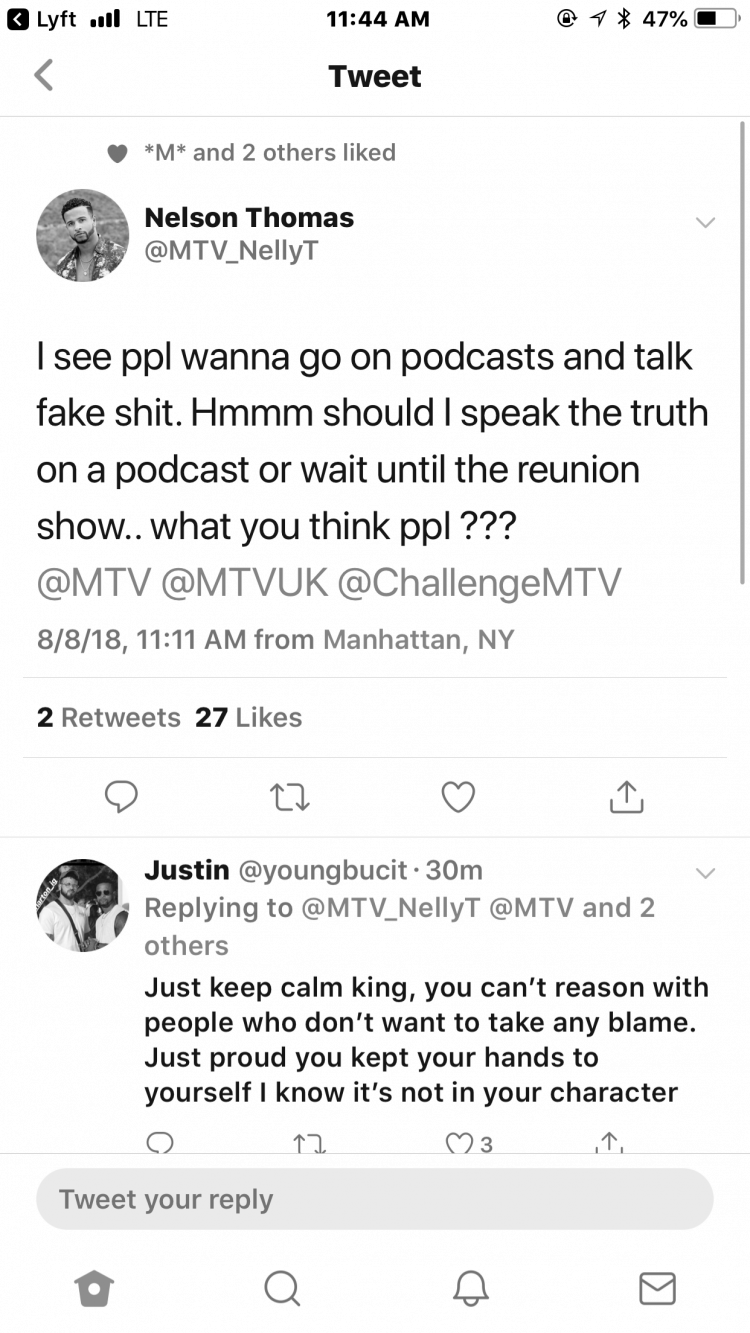Open Justin's profile picture
Image resolution: width=750 pixels, height=1333 pixels.
coord(83,905)
